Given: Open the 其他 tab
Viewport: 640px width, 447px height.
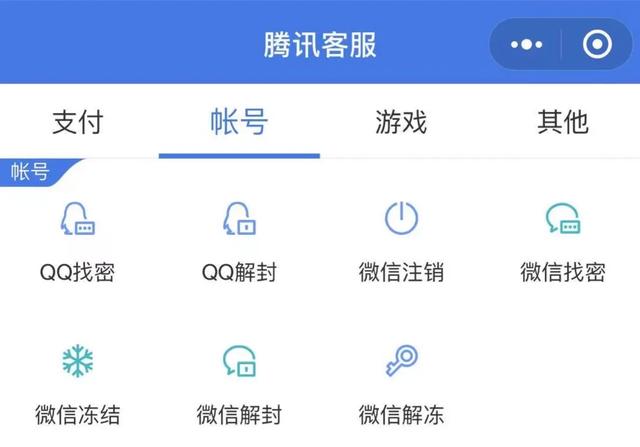Looking at the screenshot, I should coord(562,122).
